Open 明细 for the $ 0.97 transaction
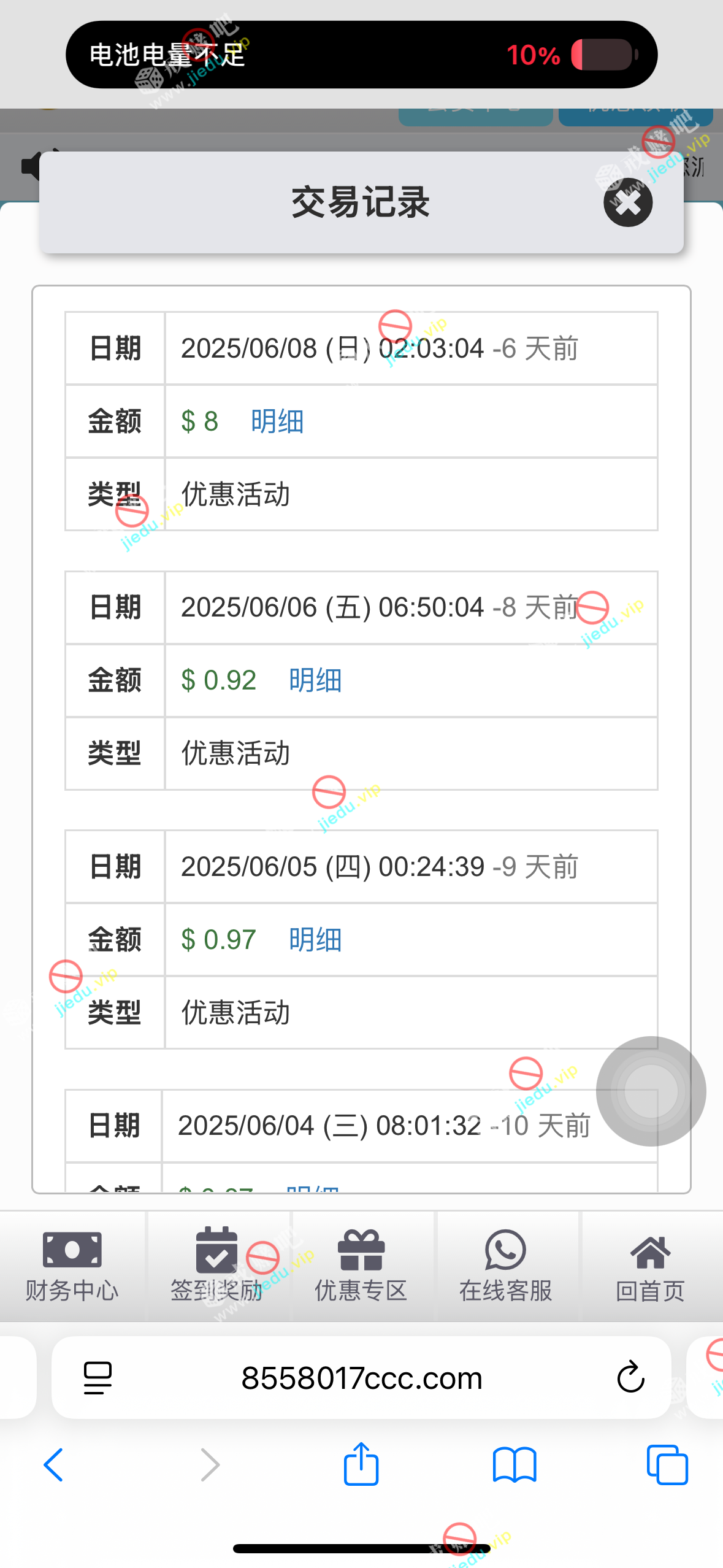Viewport: 723px width, 1568px height. [x=315, y=939]
